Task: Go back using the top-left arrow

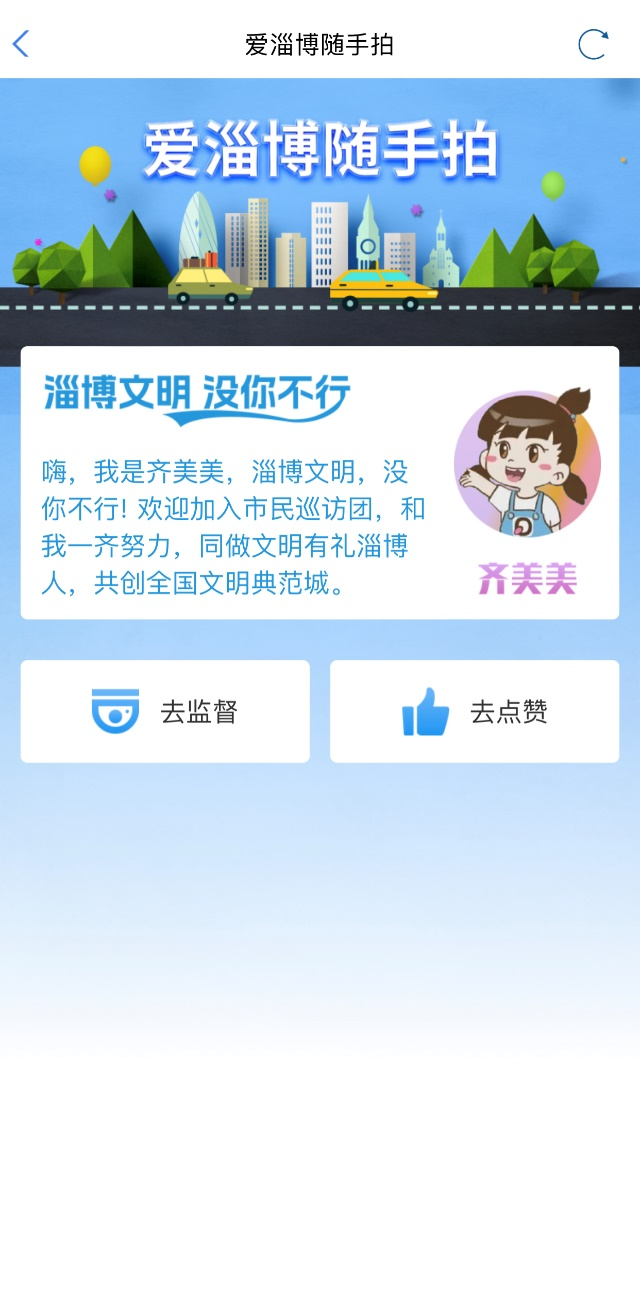Action: 21,44
